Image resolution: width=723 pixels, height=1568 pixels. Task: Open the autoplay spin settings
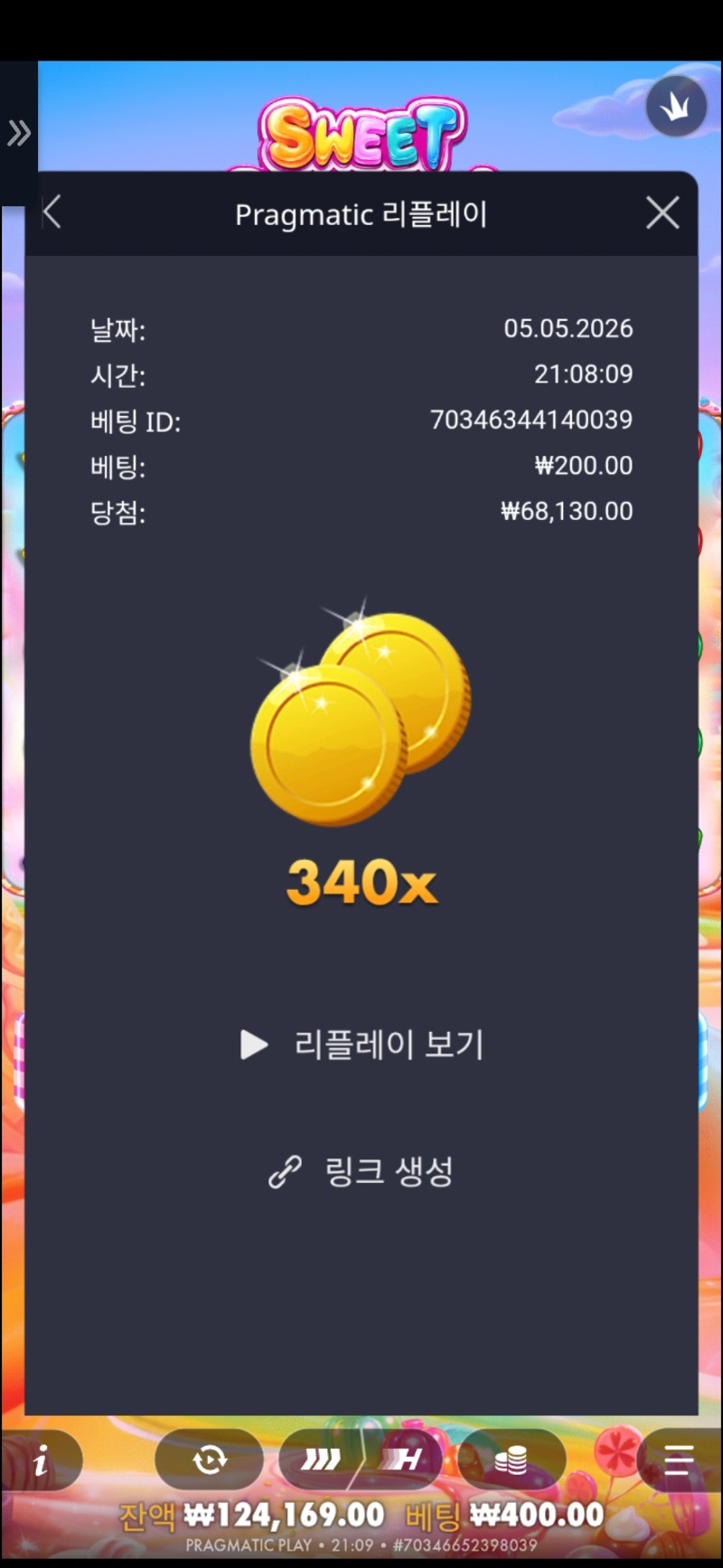[210, 1459]
